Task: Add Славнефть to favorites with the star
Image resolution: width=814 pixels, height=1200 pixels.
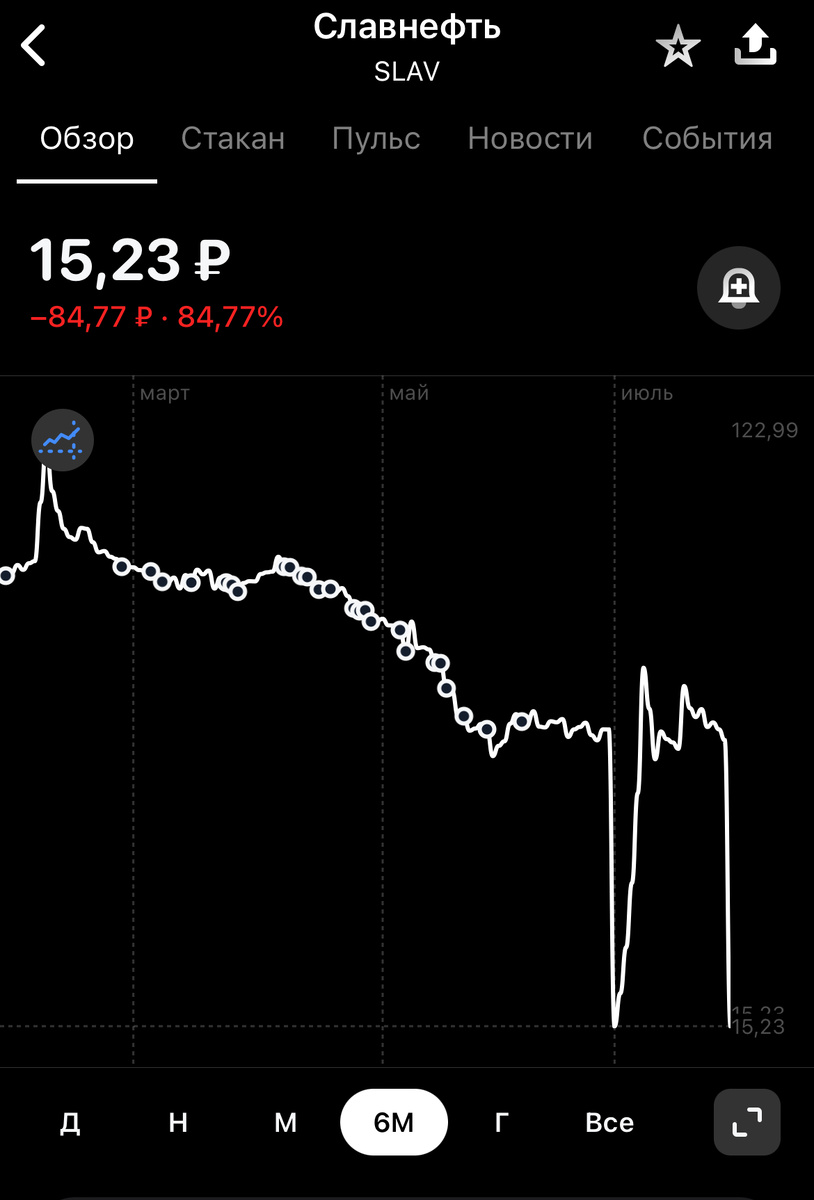Action: [x=677, y=48]
